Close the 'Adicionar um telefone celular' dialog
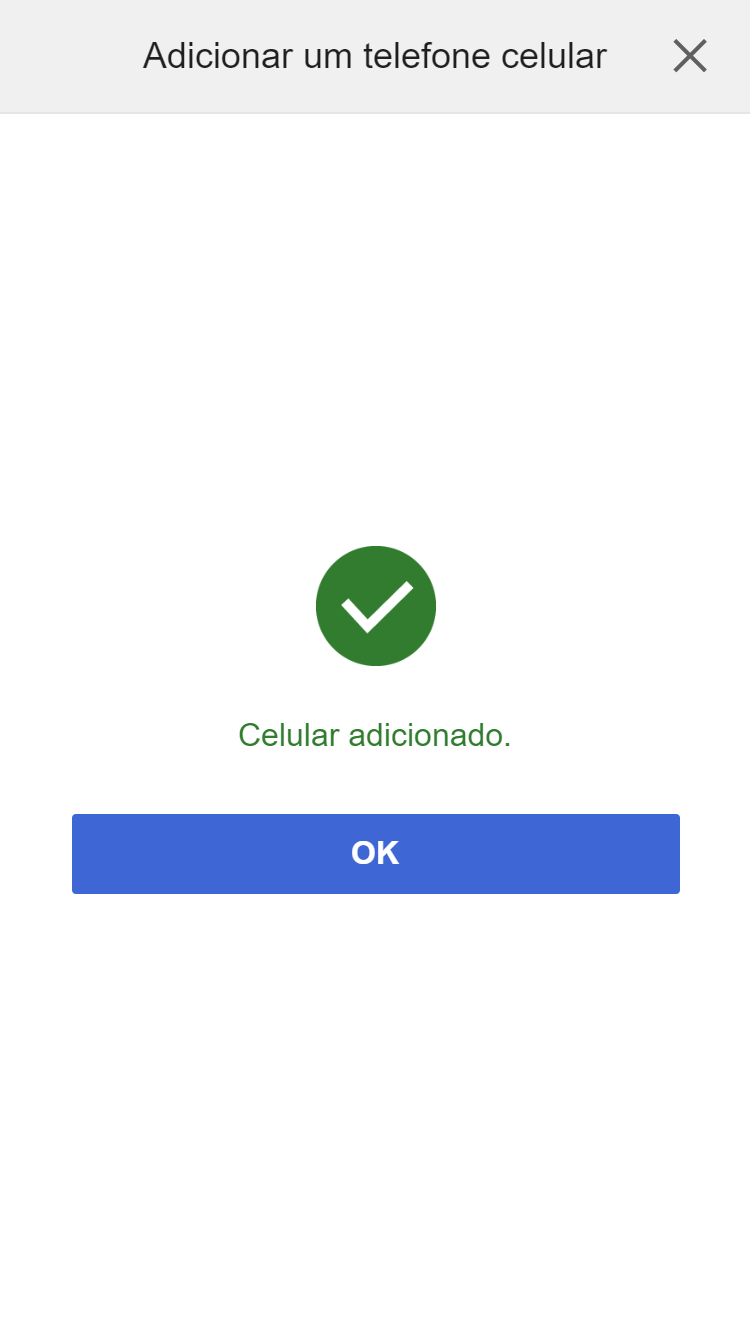The width and height of the screenshot is (750, 1334). pos(690,56)
